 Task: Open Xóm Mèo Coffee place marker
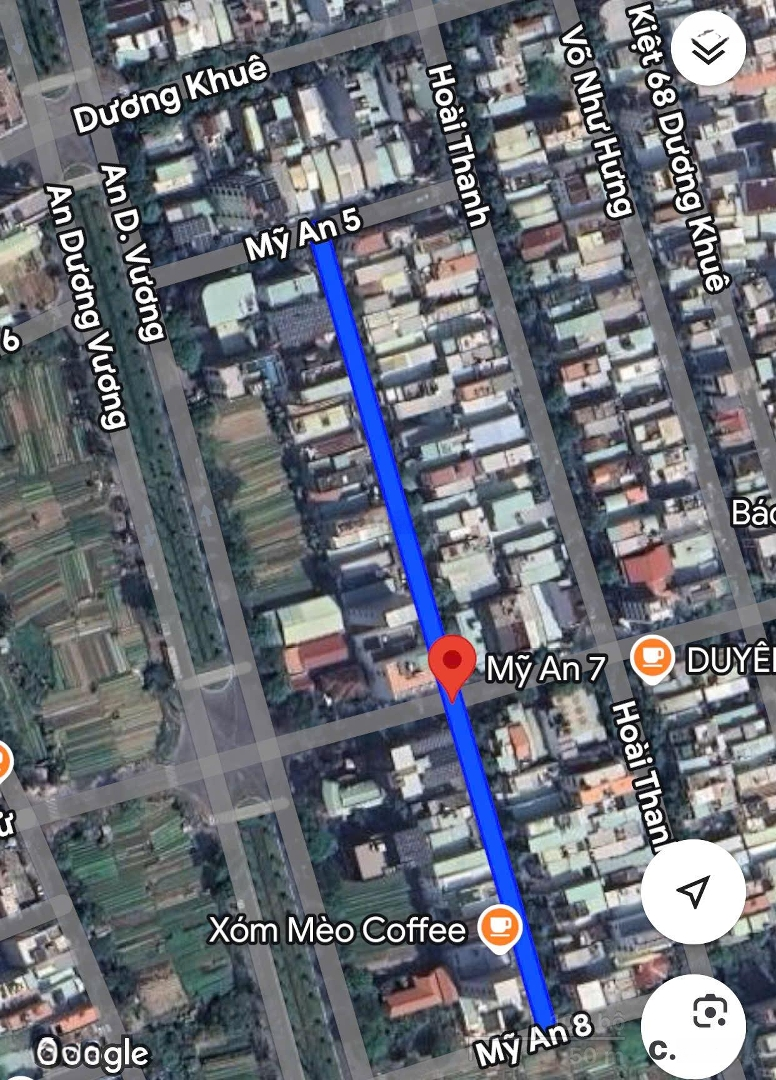(x=499, y=928)
